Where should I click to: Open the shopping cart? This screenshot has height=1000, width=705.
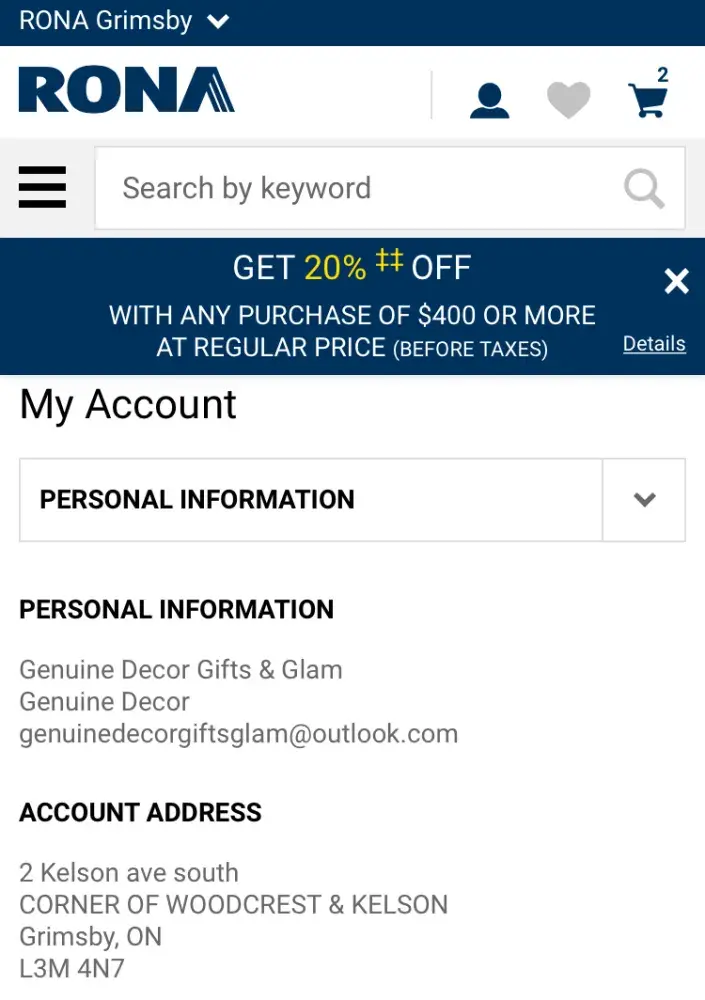coord(648,98)
